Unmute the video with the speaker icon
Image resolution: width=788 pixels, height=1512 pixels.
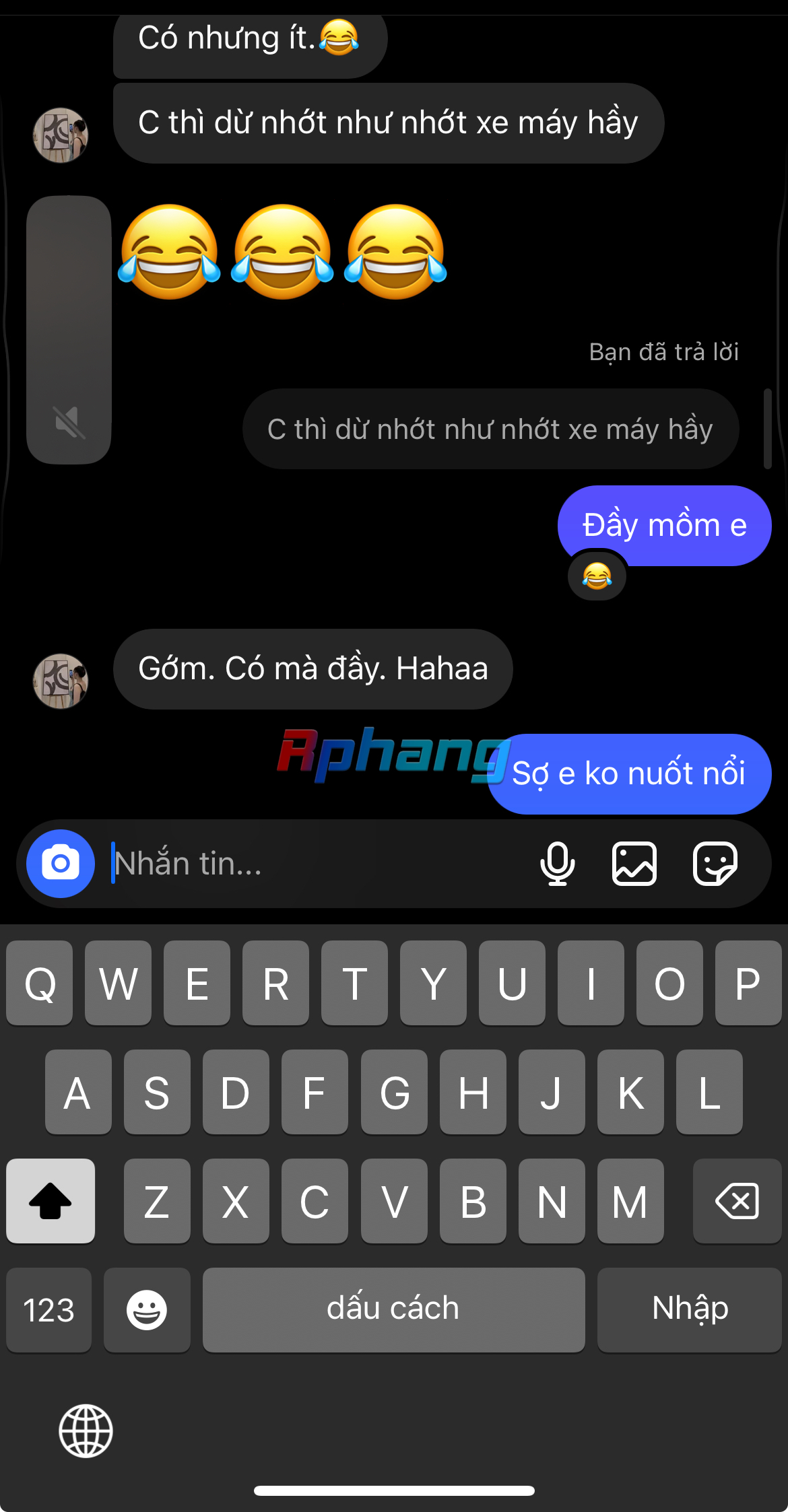[69, 423]
